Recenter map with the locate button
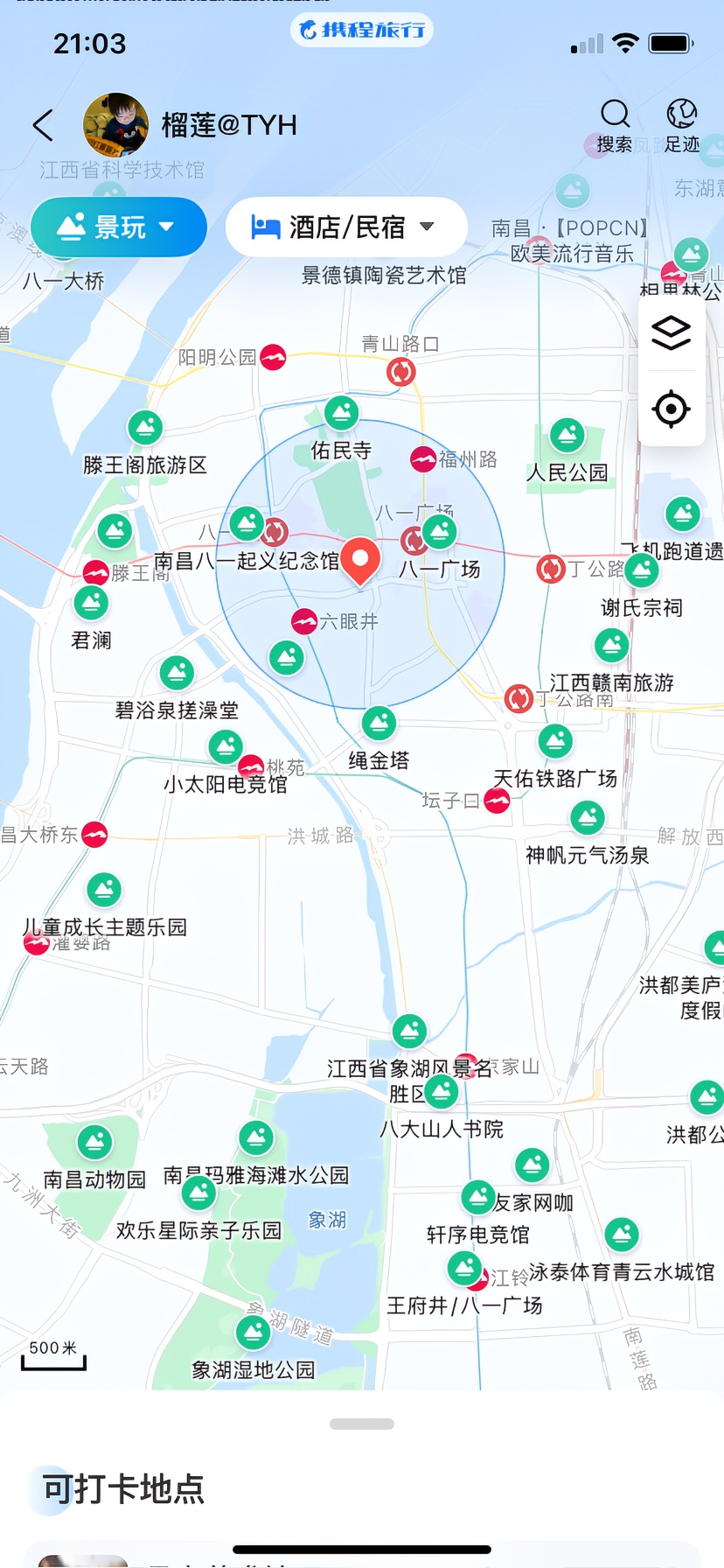The height and width of the screenshot is (1568, 724). (672, 409)
